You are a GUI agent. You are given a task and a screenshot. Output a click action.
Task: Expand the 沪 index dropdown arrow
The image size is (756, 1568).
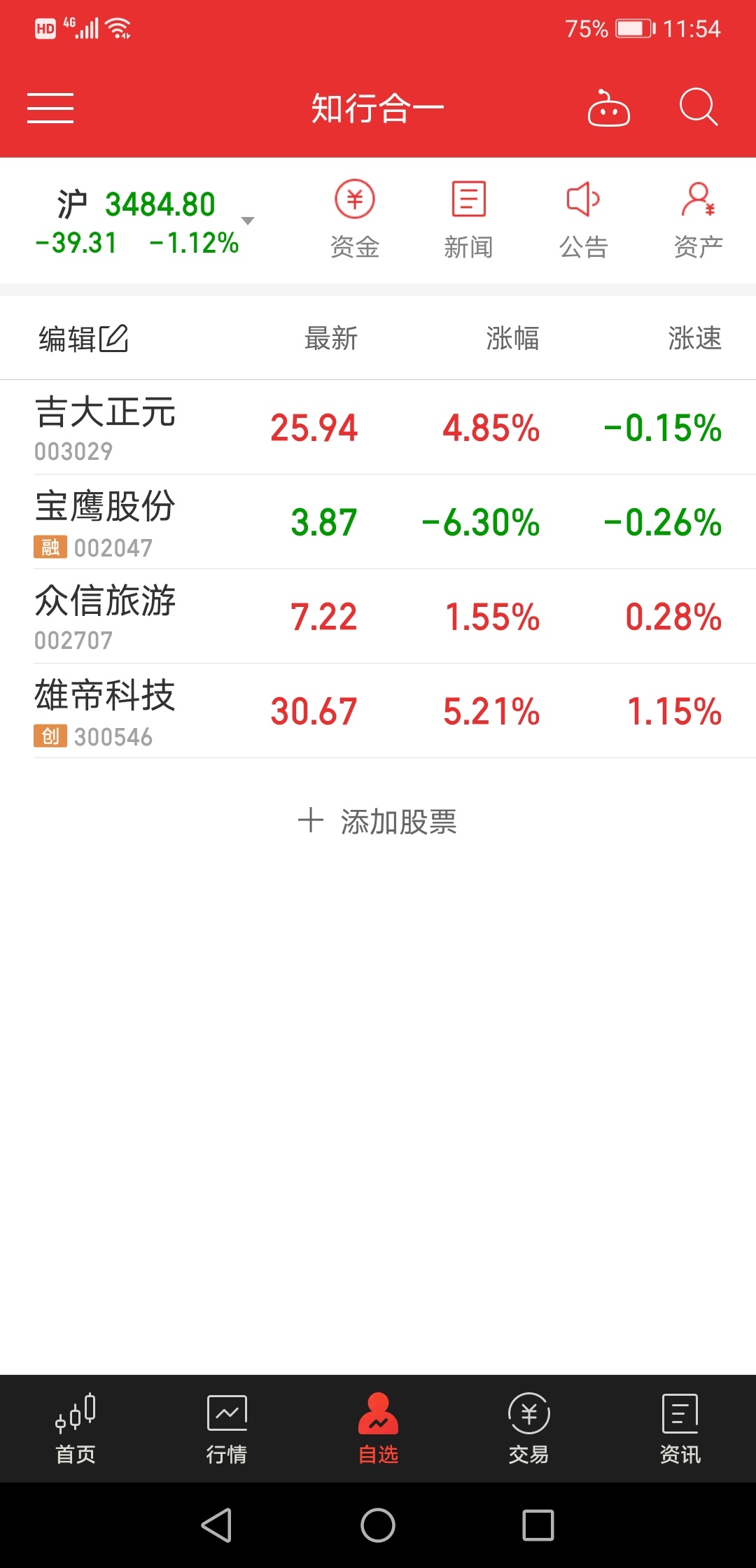[x=247, y=220]
